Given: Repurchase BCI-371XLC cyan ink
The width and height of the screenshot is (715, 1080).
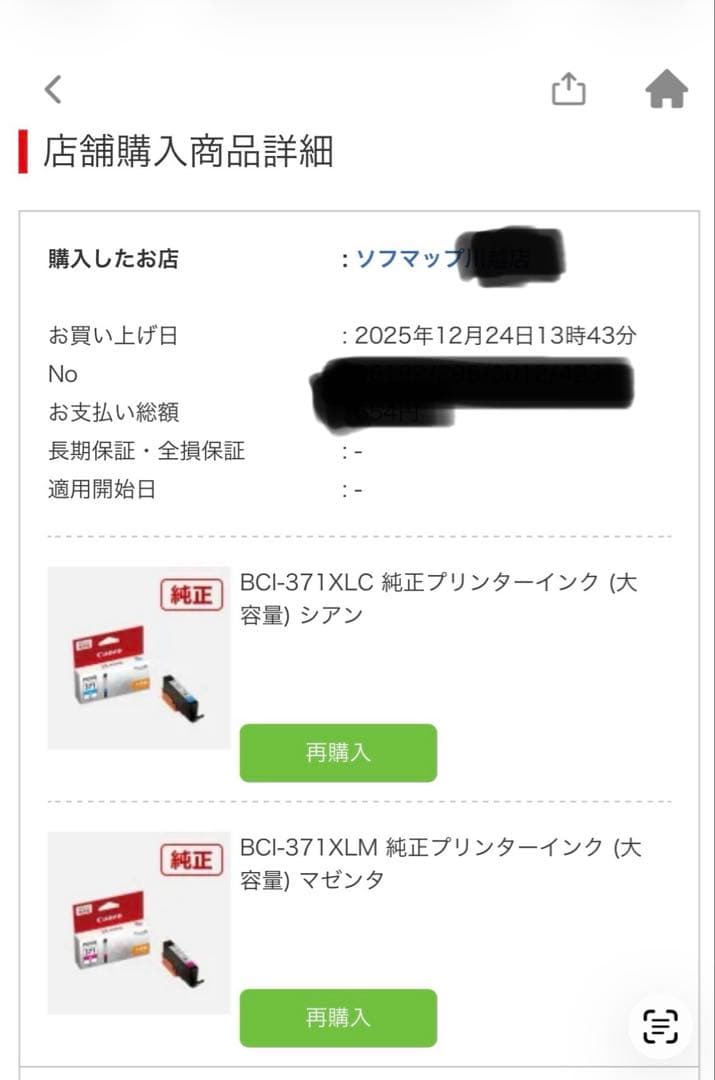Looking at the screenshot, I should (x=338, y=753).
